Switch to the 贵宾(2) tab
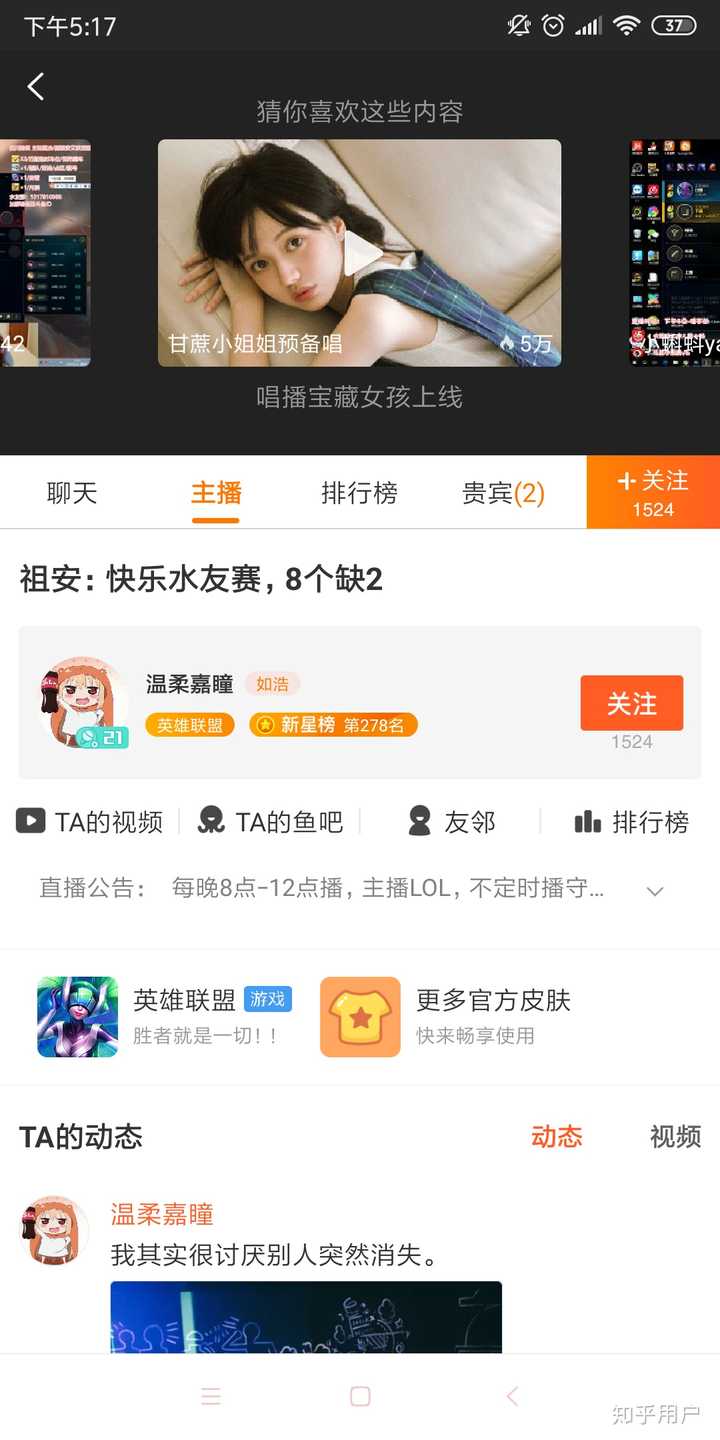The image size is (720, 1440). [x=503, y=493]
